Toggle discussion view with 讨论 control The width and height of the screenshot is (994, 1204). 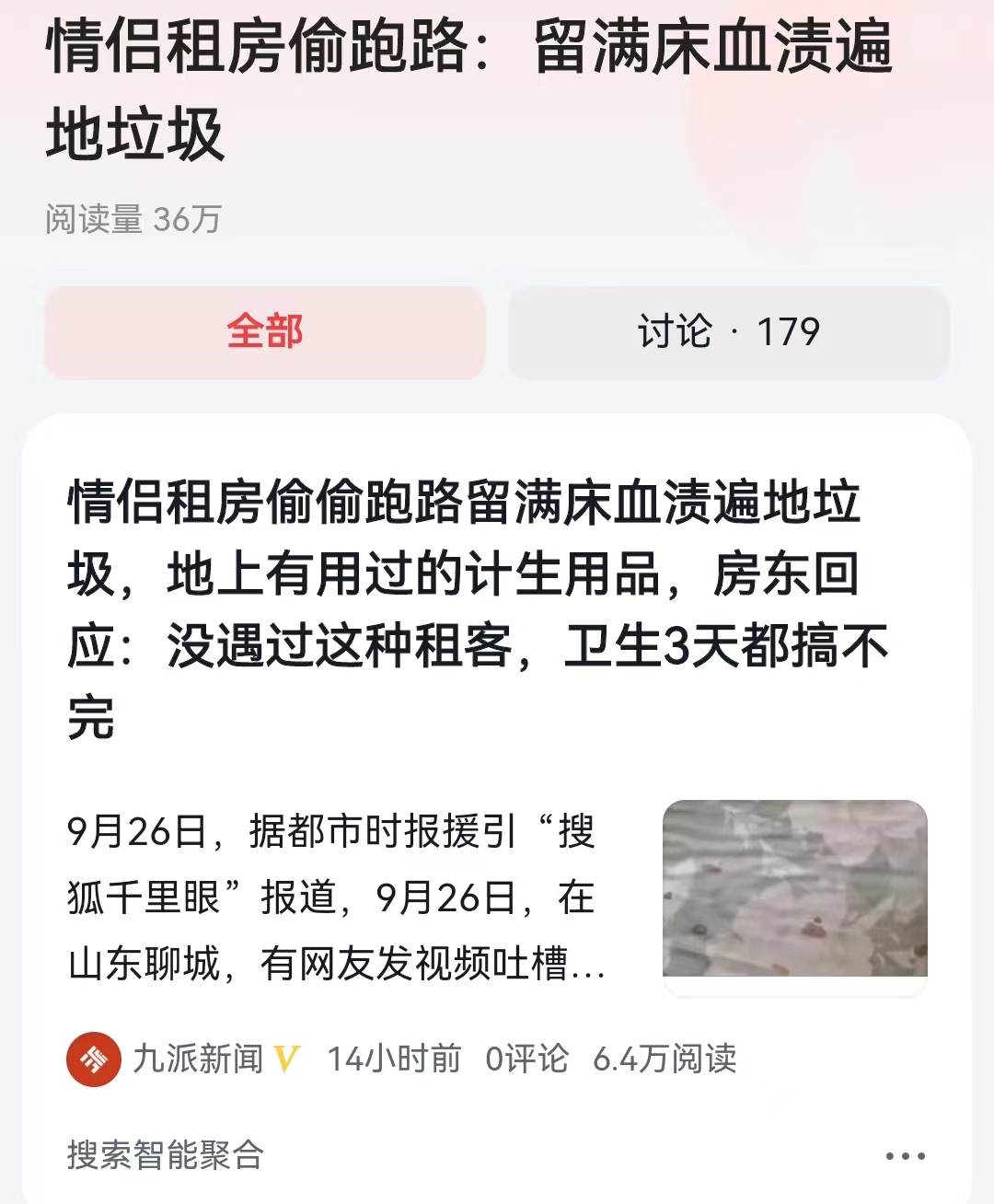point(728,334)
